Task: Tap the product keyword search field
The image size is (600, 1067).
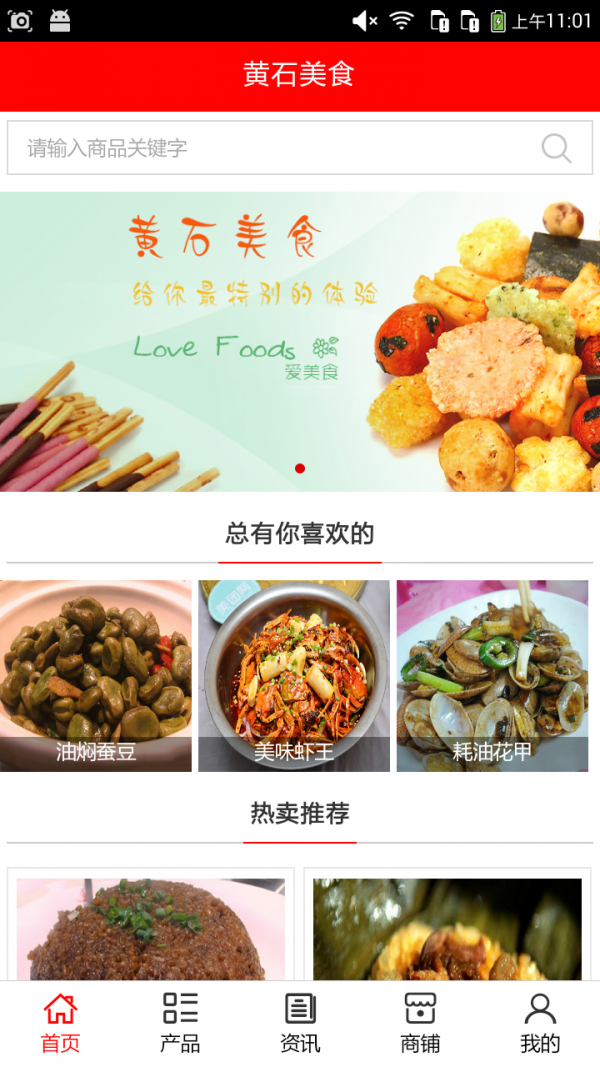Action: [x=270, y=148]
